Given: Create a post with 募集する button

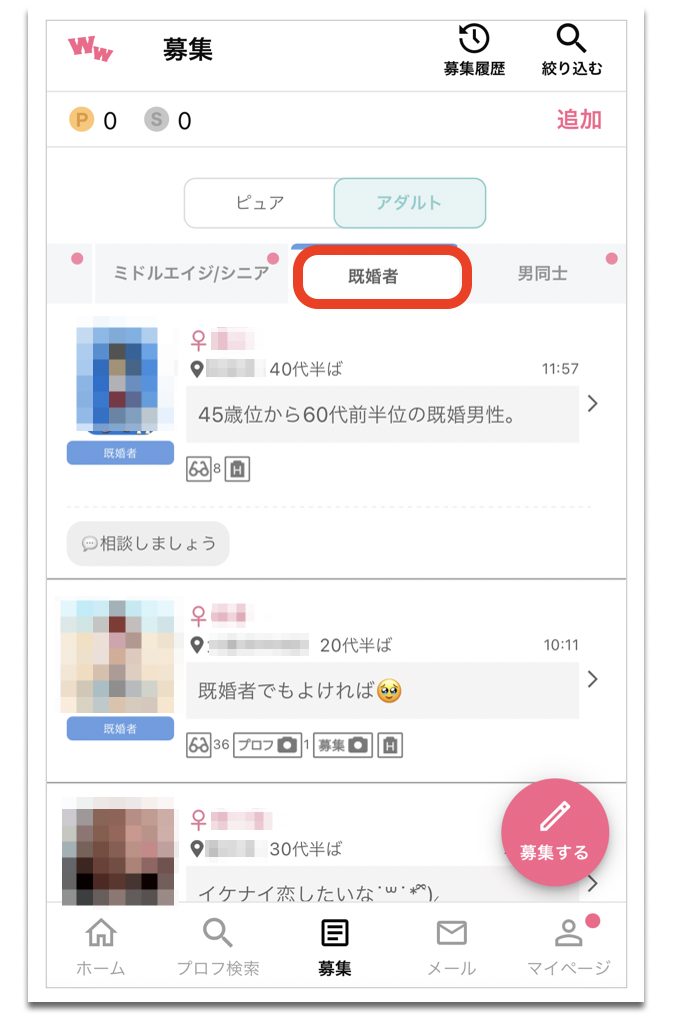Looking at the screenshot, I should point(554,832).
